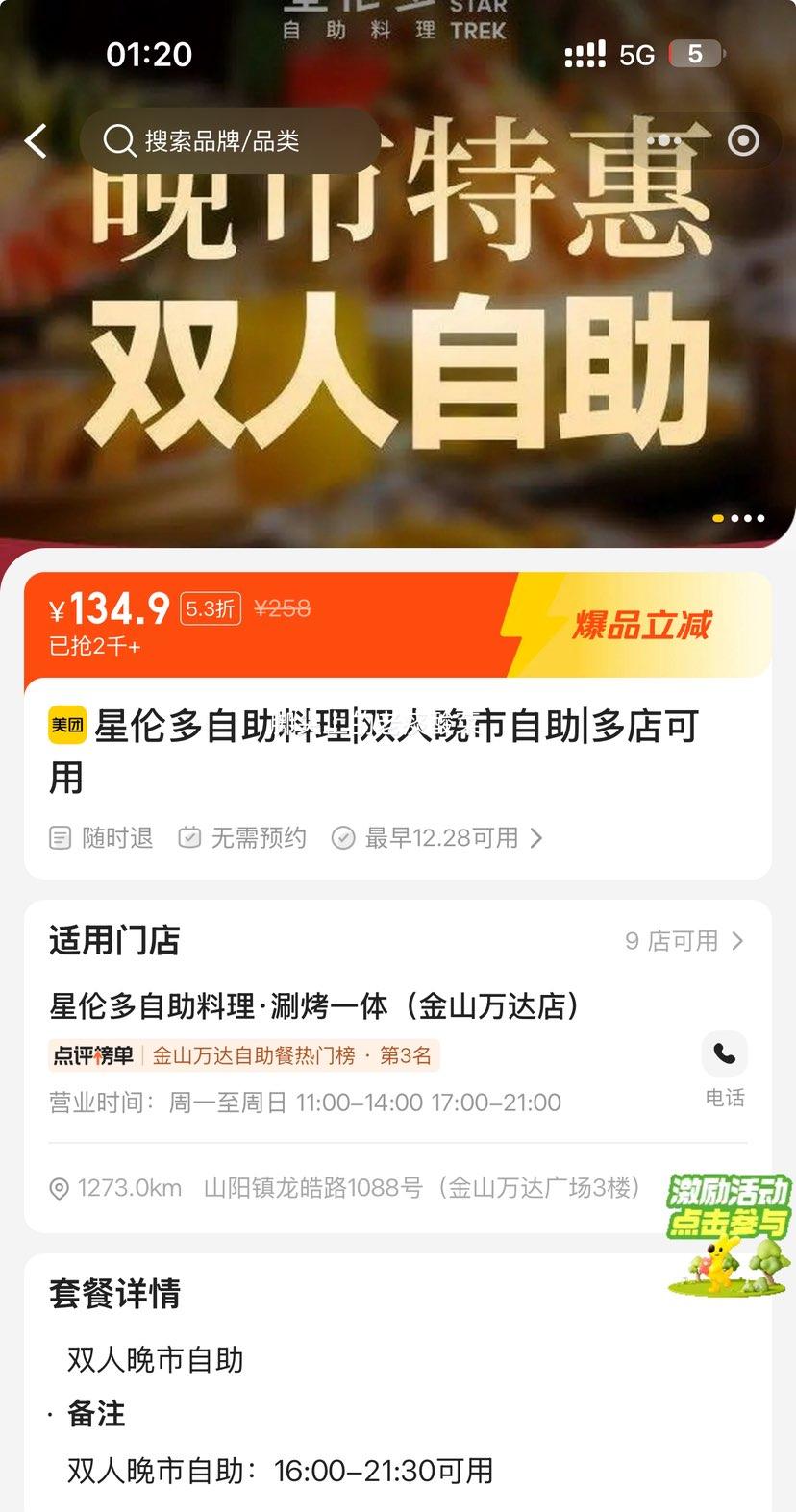
Task: Open the more options ellipsis icon
Action: [665, 140]
